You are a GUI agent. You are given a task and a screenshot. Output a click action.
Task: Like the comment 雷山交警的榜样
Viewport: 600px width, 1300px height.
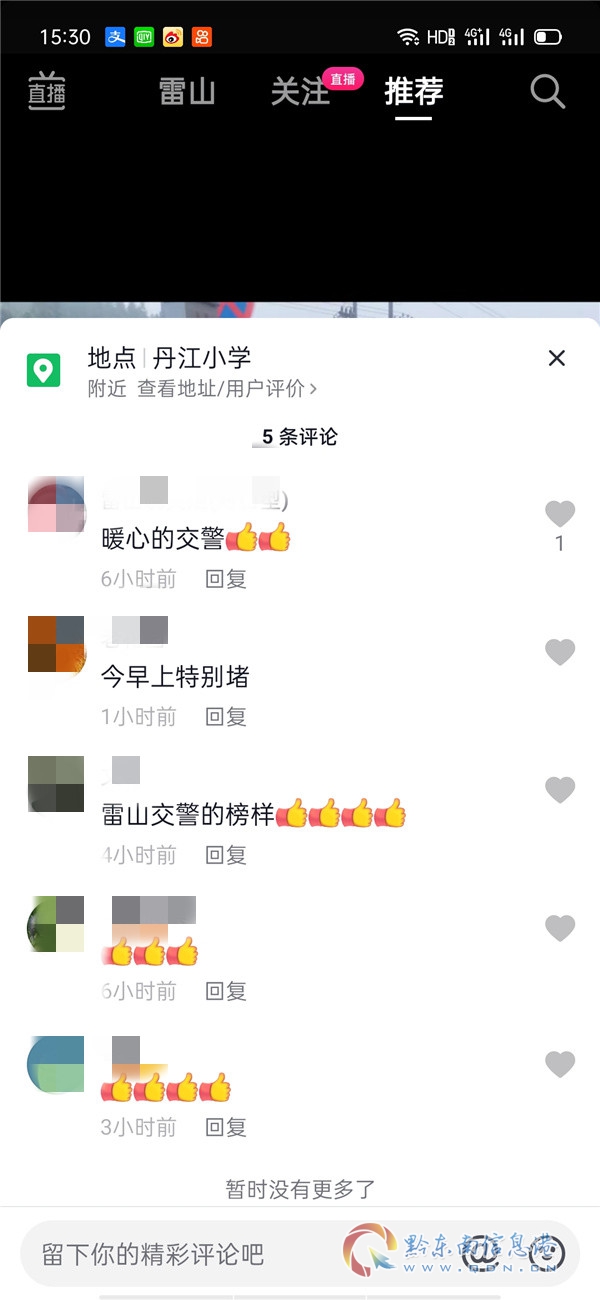tap(560, 791)
